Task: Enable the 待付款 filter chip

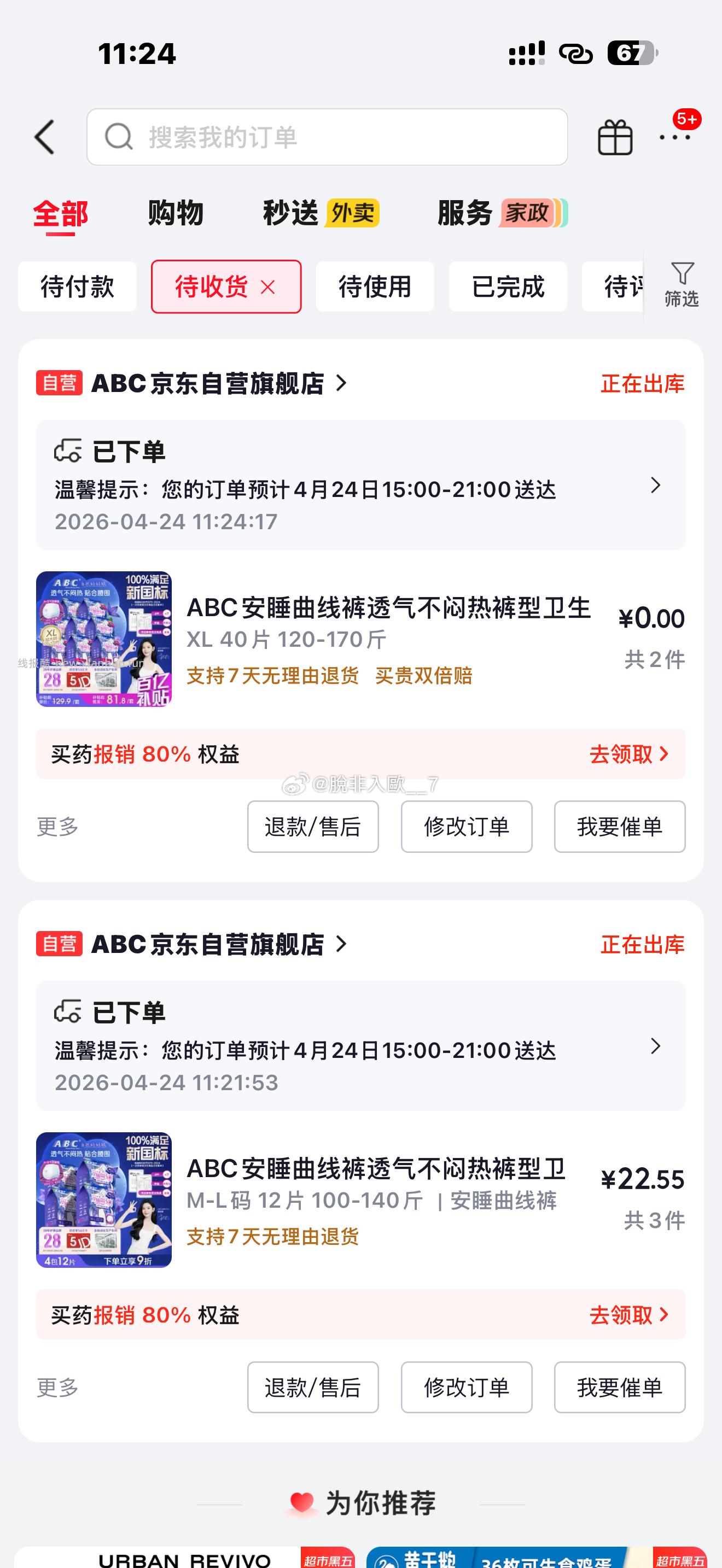Action: click(x=77, y=286)
